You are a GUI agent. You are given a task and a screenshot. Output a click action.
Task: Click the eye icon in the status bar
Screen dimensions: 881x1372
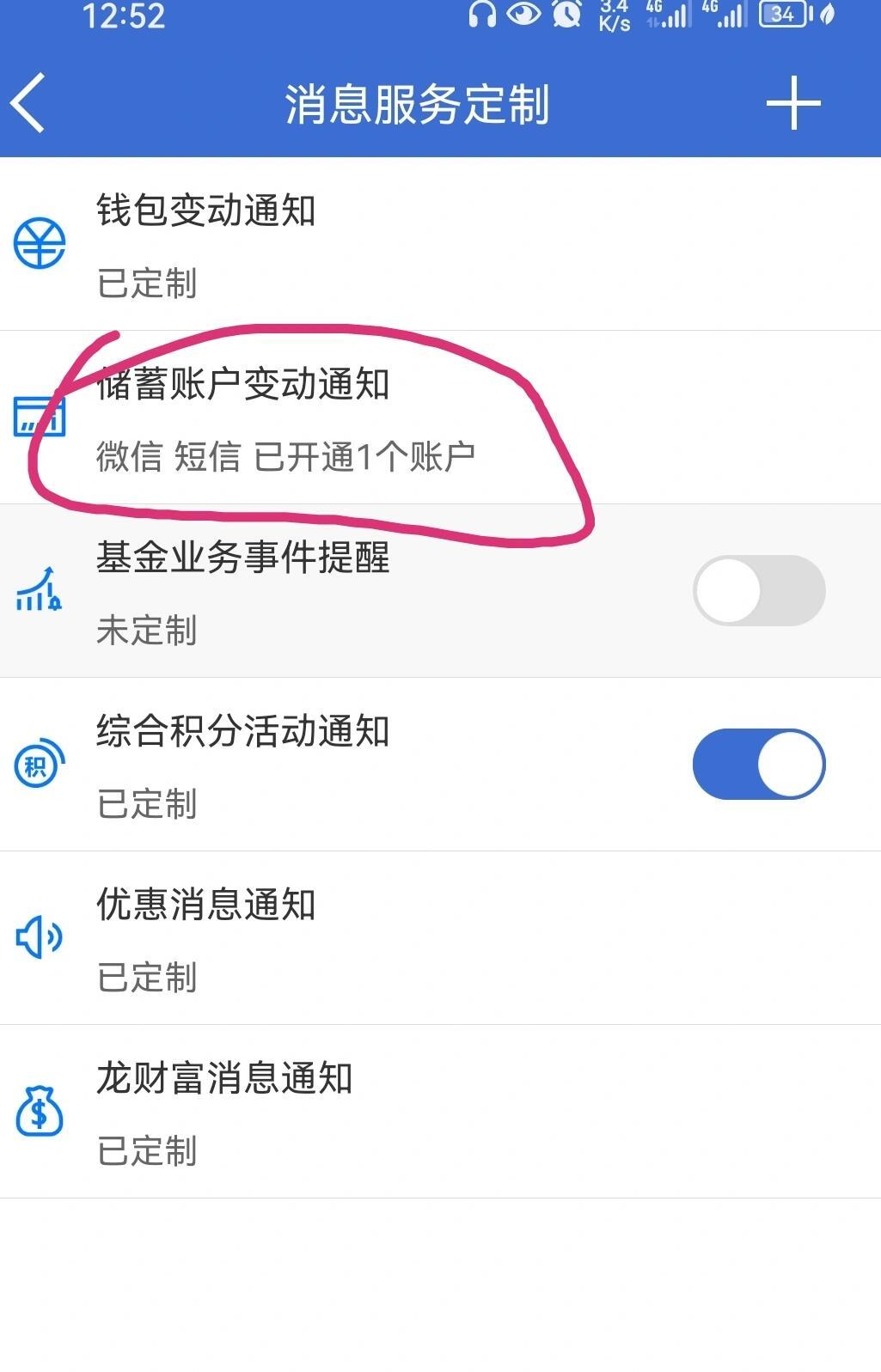click(x=523, y=14)
